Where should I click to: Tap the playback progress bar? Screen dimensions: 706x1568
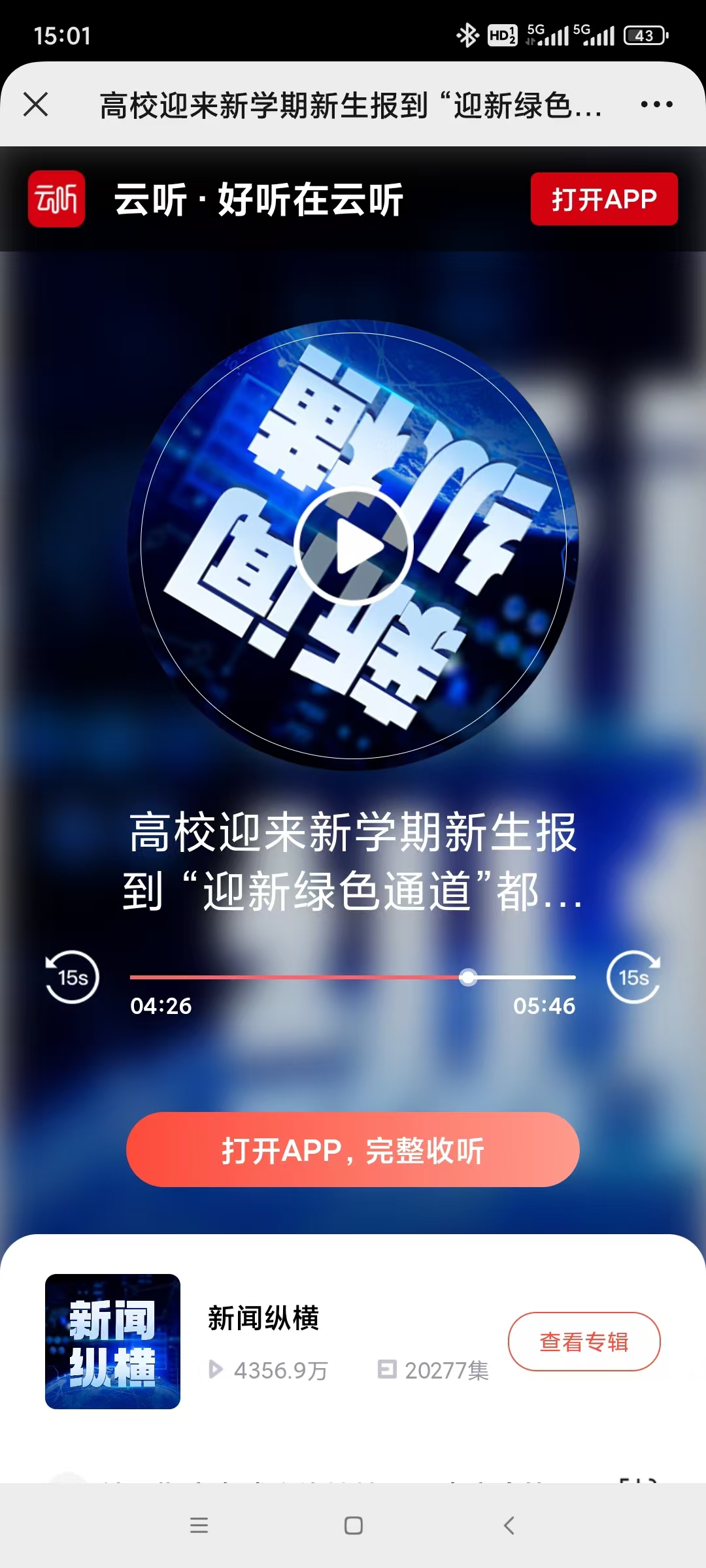click(353, 977)
